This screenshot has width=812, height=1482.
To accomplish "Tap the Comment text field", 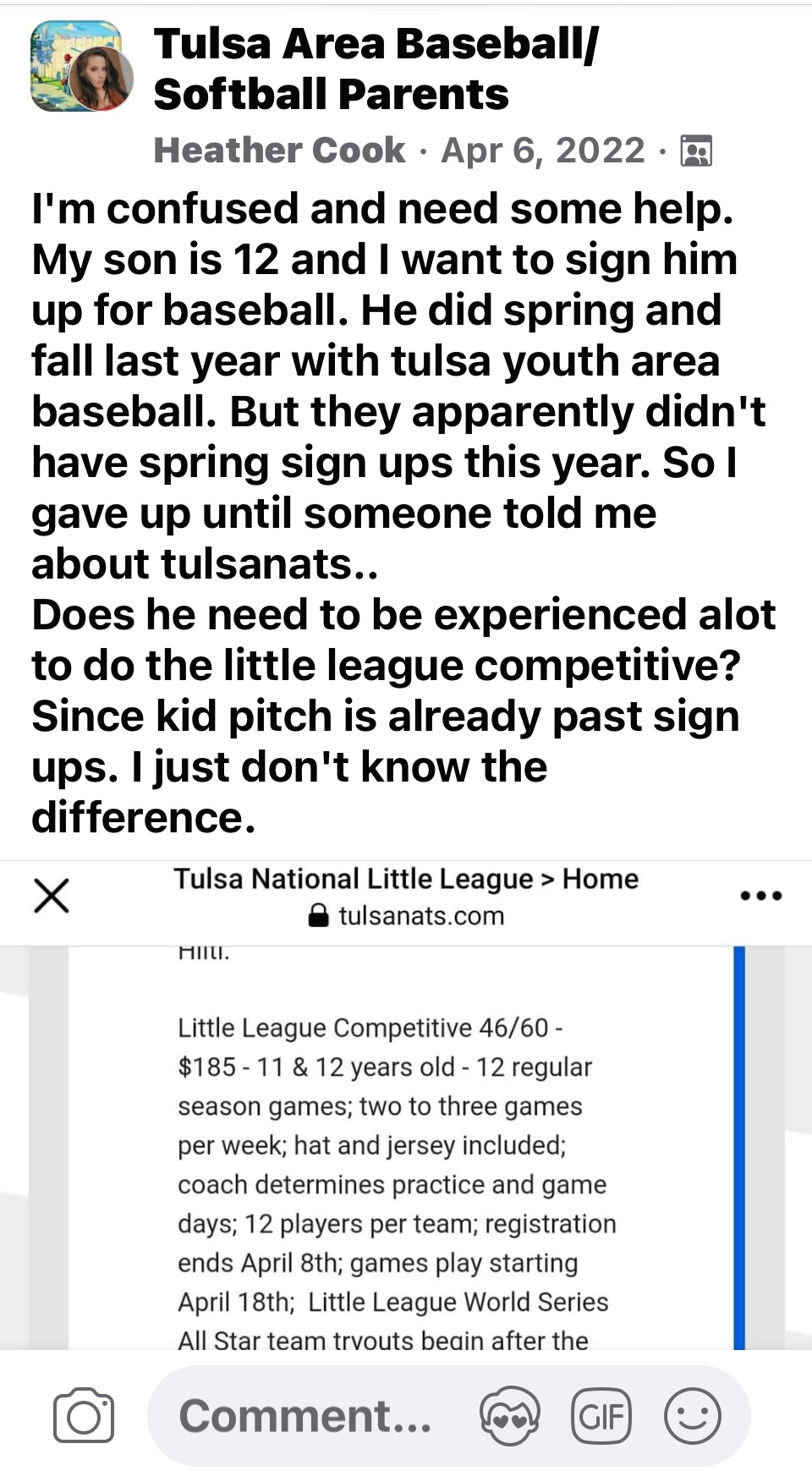I will coord(306,1415).
